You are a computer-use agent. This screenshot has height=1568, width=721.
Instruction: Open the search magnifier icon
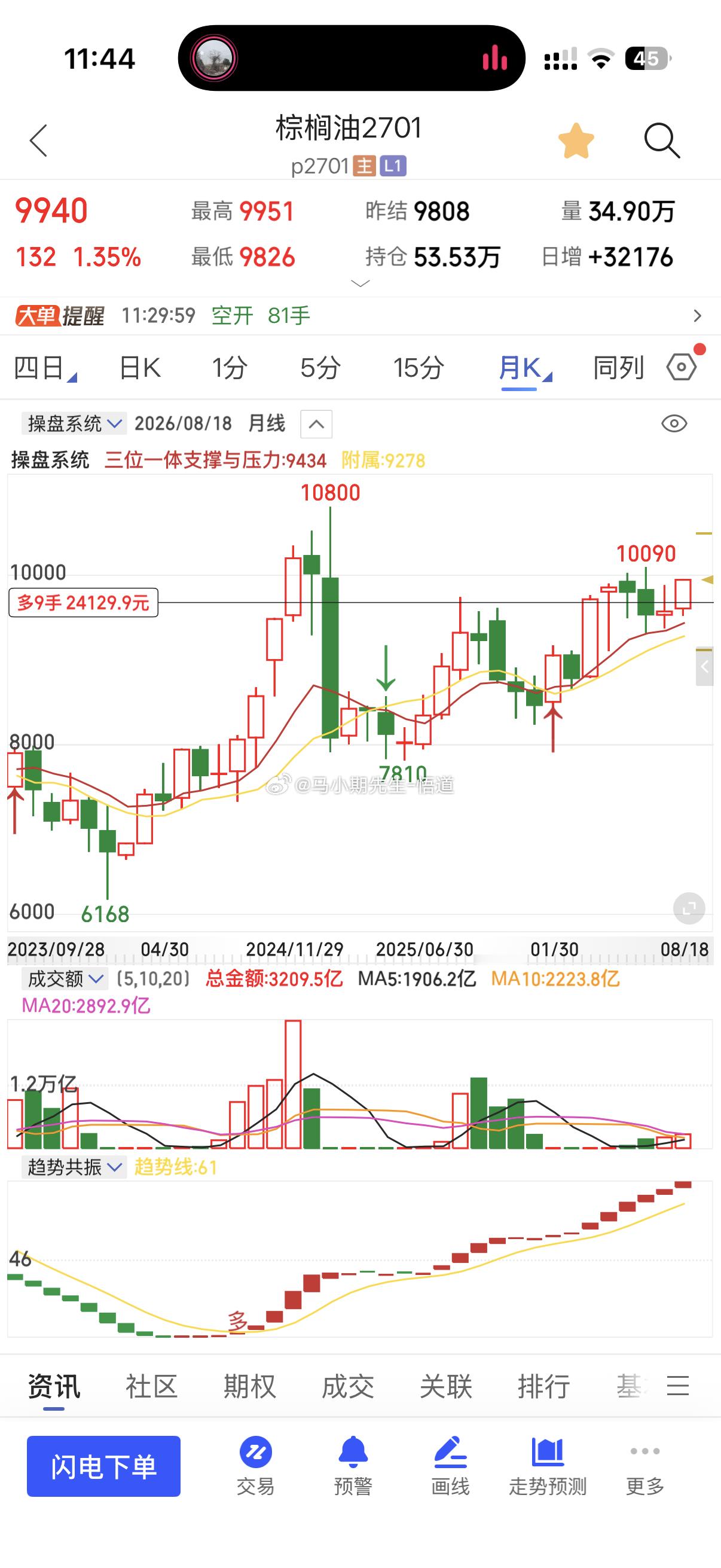pyautogui.click(x=661, y=141)
